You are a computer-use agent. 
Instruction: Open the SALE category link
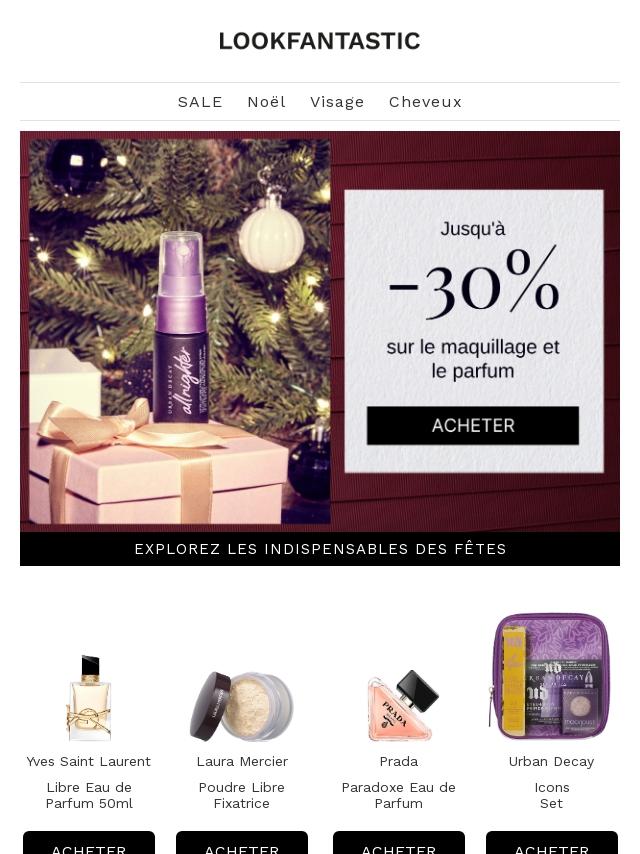click(x=200, y=102)
